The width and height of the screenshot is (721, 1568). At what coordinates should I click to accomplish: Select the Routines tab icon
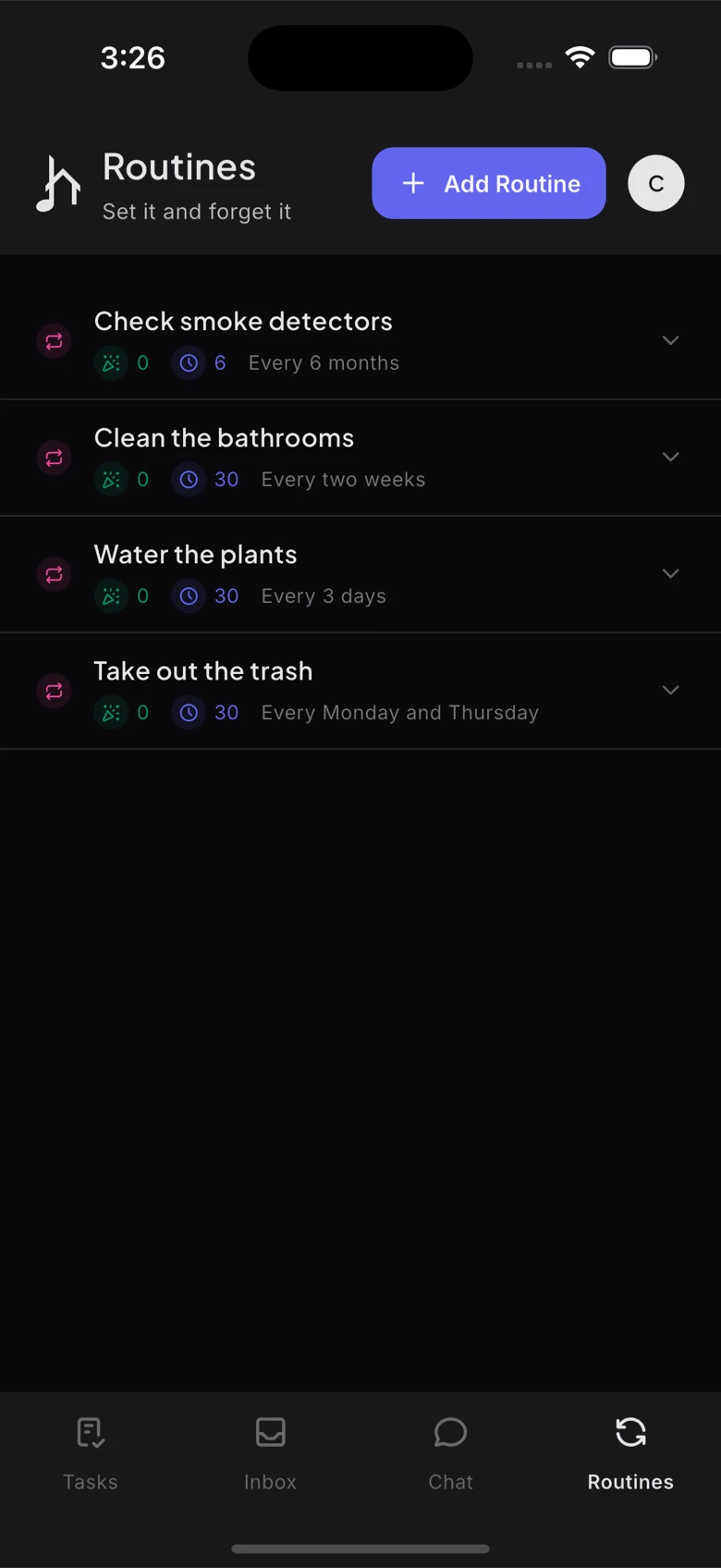[629, 1433]
